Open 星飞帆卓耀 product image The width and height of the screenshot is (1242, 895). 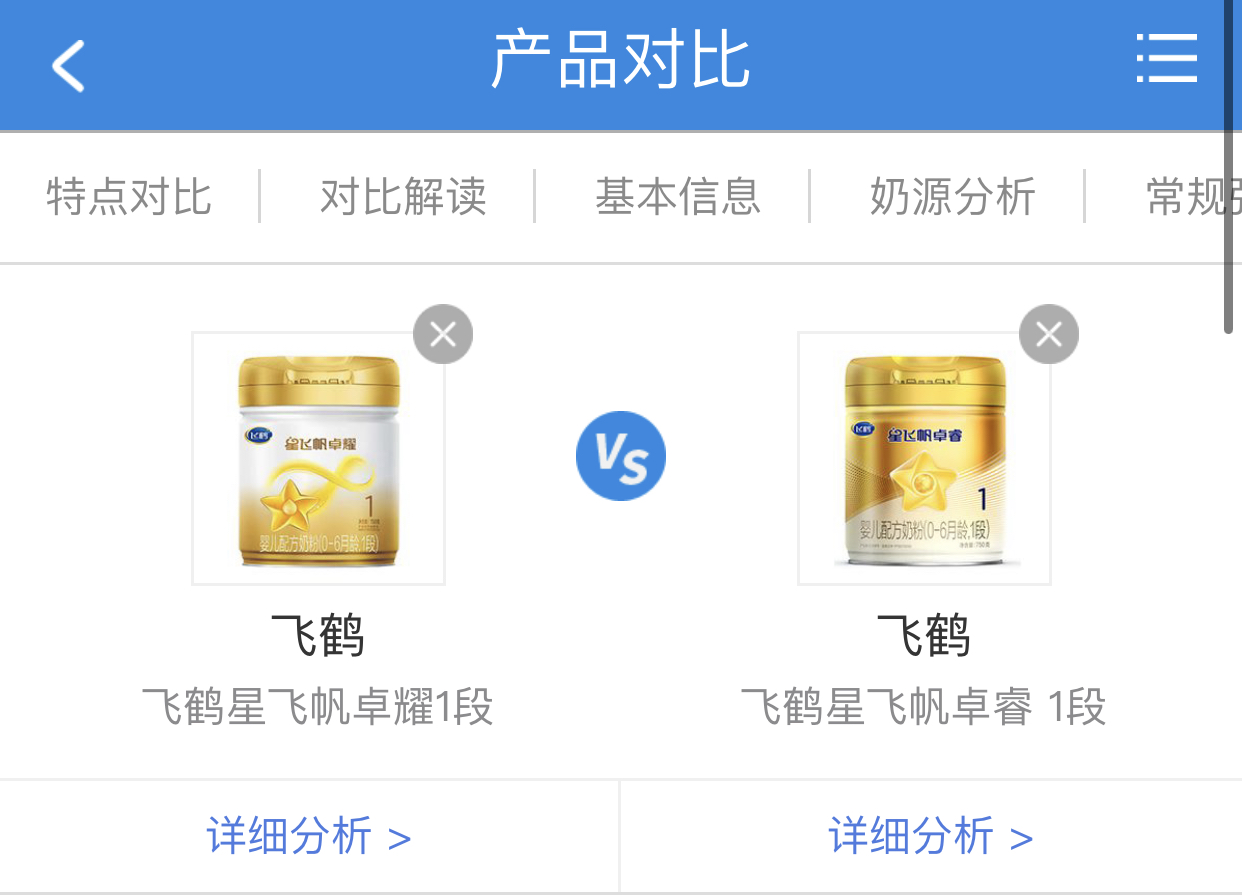(318, 459)
